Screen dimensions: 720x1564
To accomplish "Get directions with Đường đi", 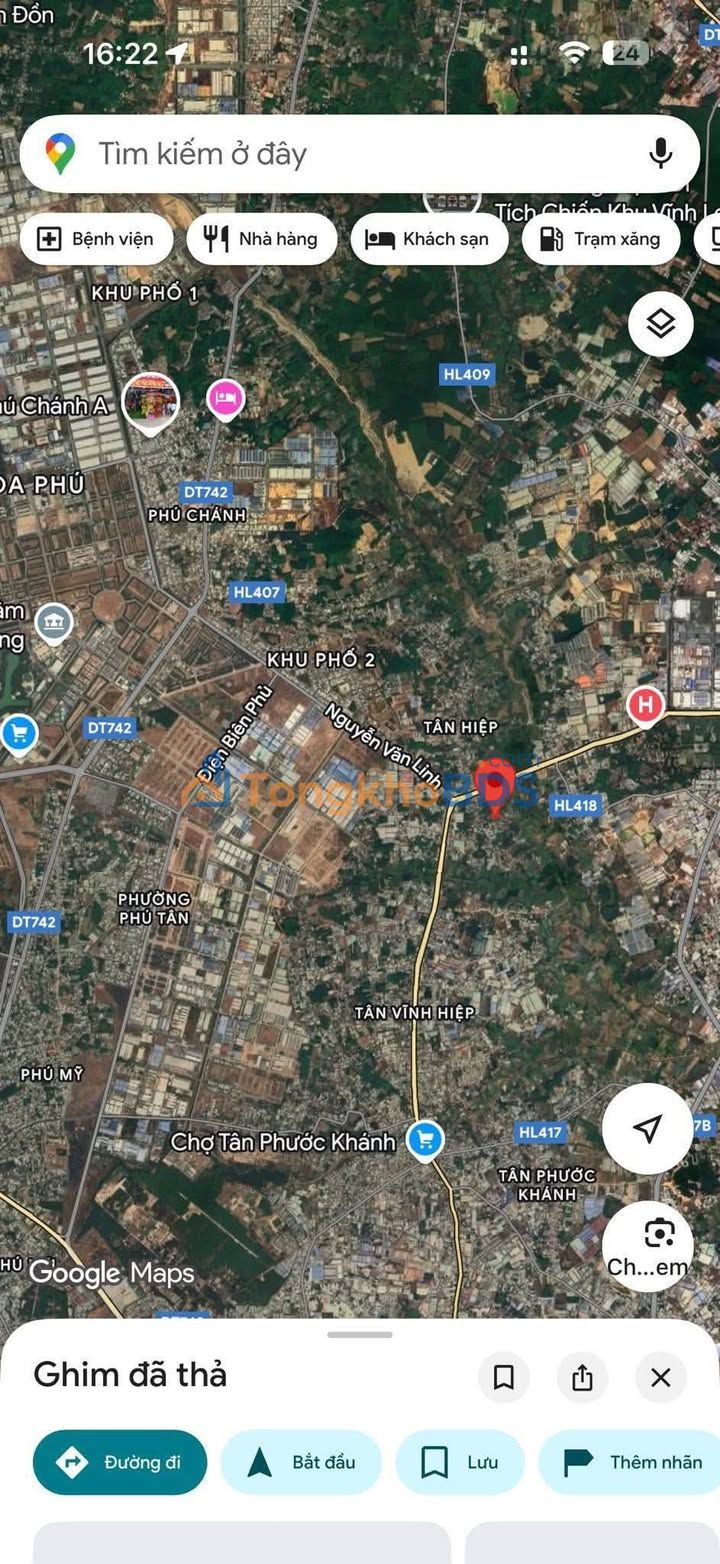I will coord(120,1462).
